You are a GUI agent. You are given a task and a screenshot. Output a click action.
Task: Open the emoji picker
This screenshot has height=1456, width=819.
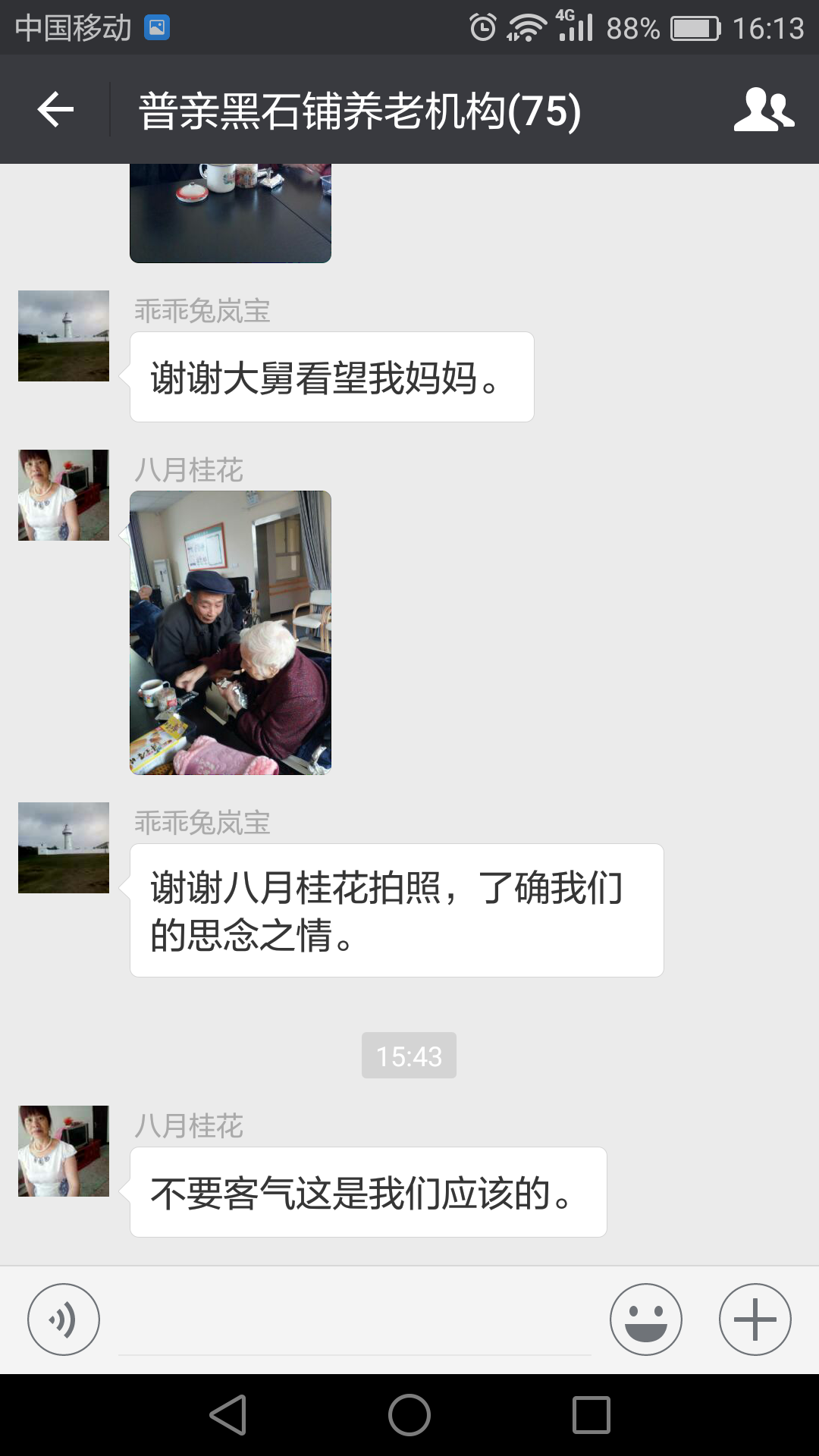coord(646,1319)
